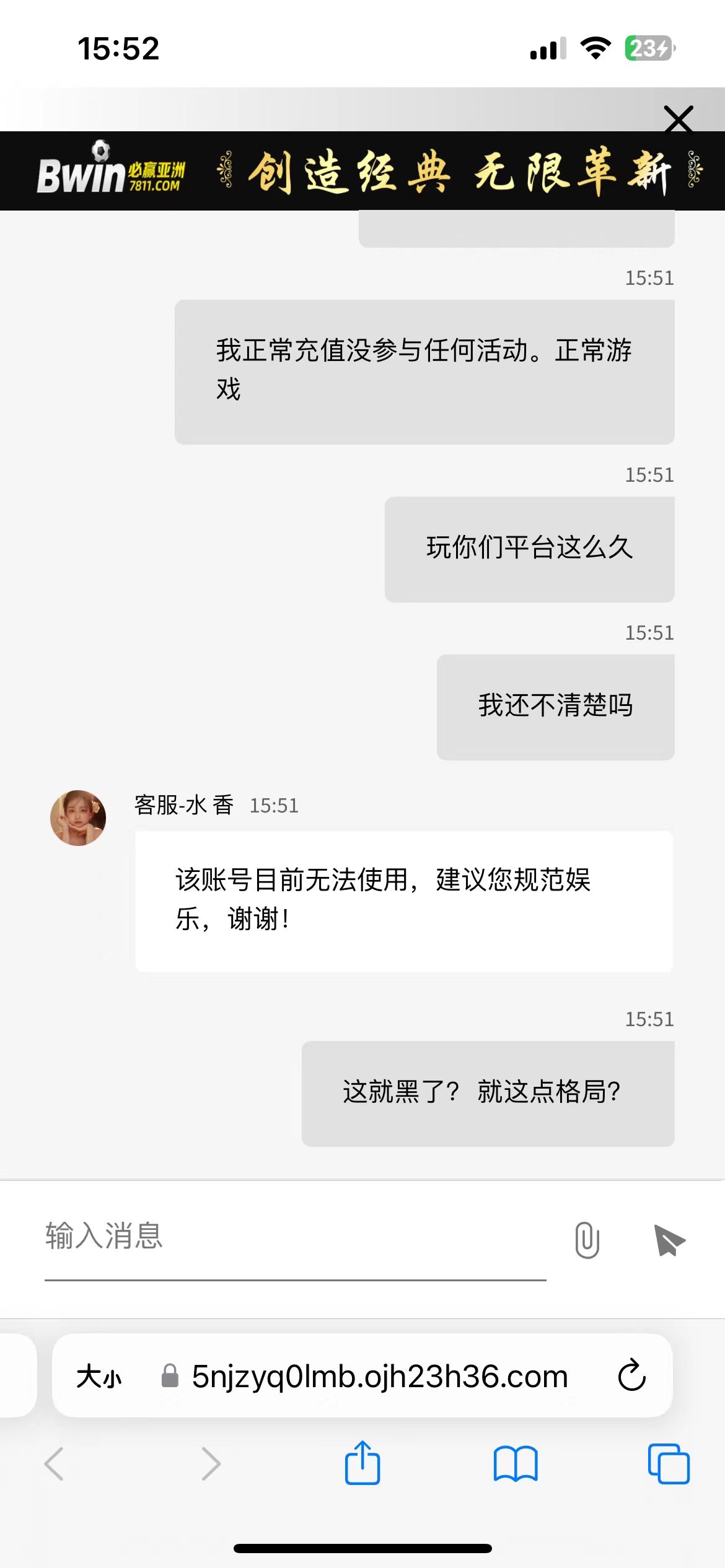Viewport: 725px width, 1568px height.
Task: Tap the Safari address bar URL
Action: tap(379, 1377)
